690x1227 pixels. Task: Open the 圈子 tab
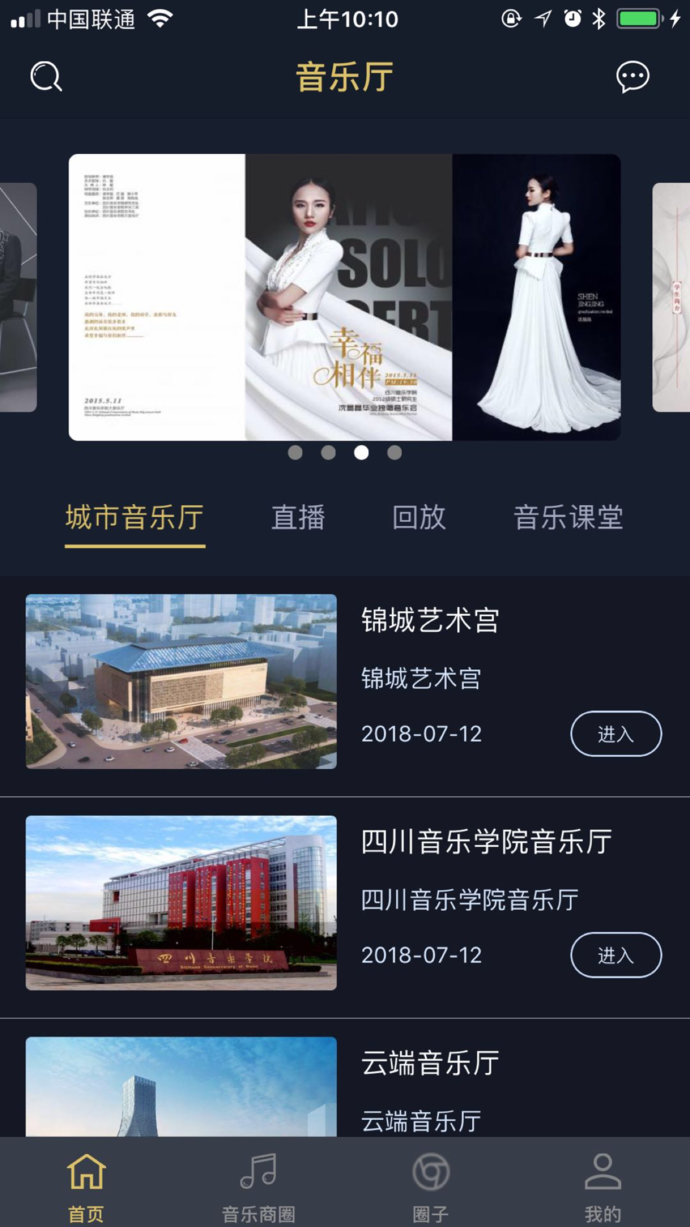point(431,1186)
